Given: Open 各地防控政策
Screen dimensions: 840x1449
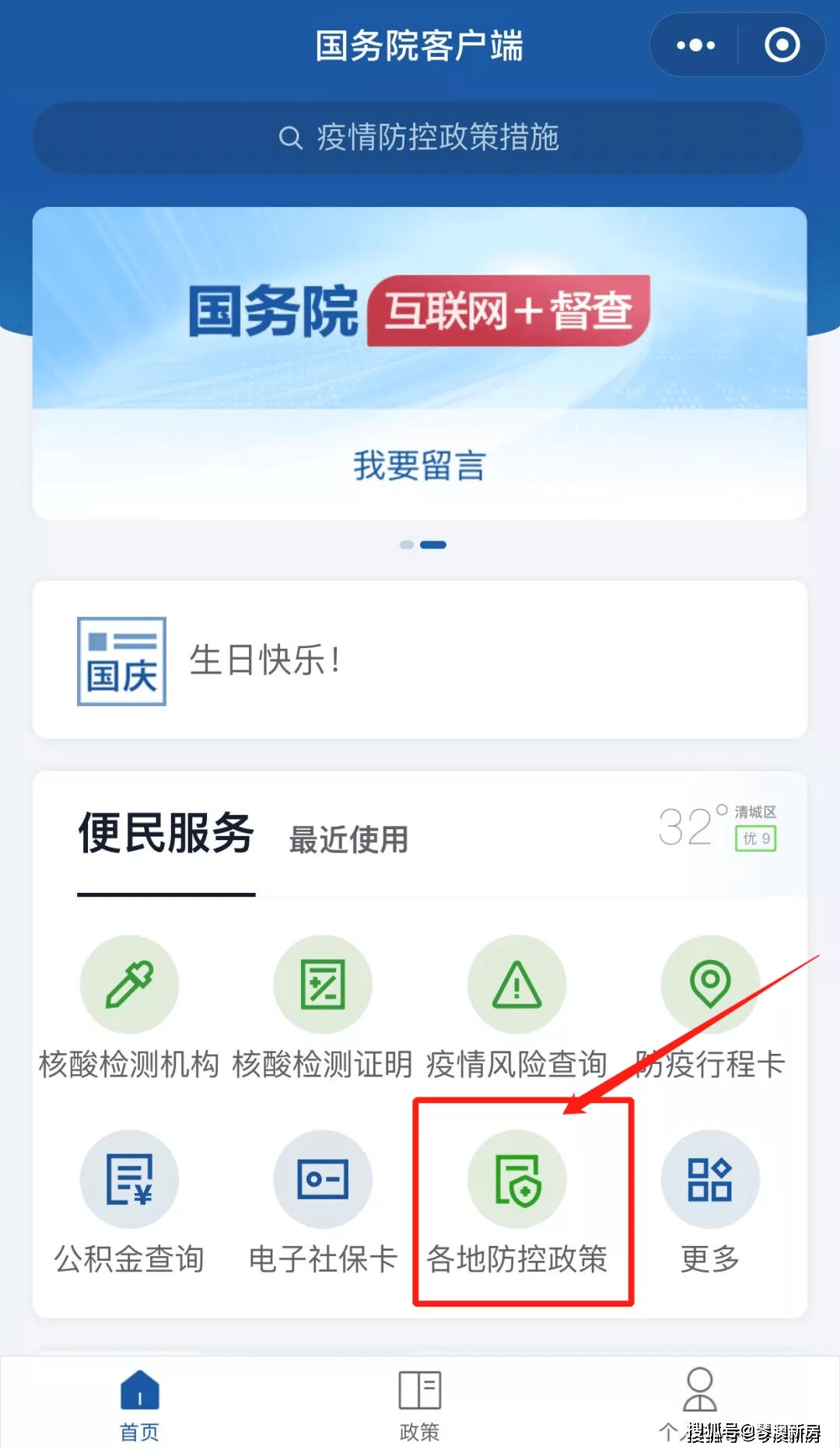Looking at the screenshot, I should (516, 1202).
